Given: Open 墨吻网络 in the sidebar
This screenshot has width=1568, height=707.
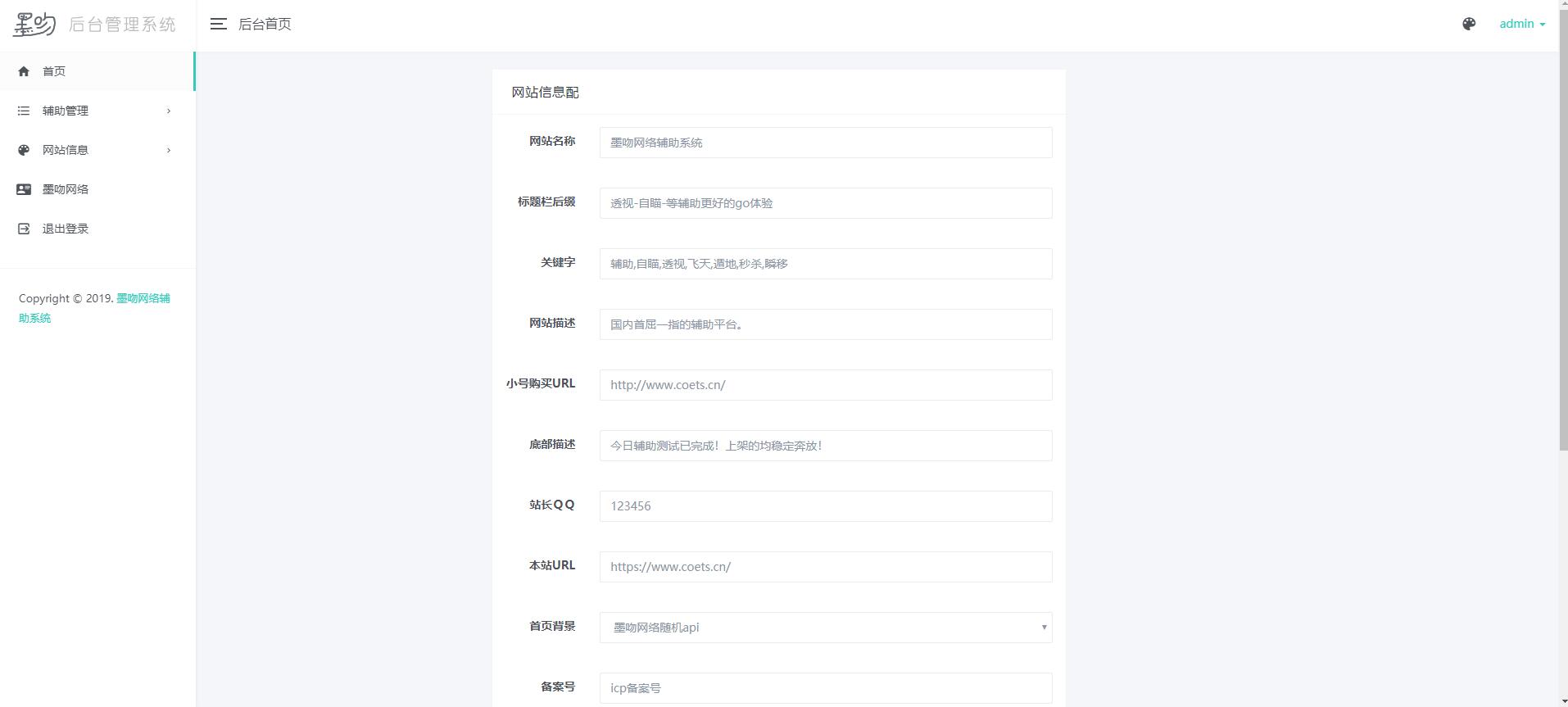Looking at the screenshot, I should 66,189.
